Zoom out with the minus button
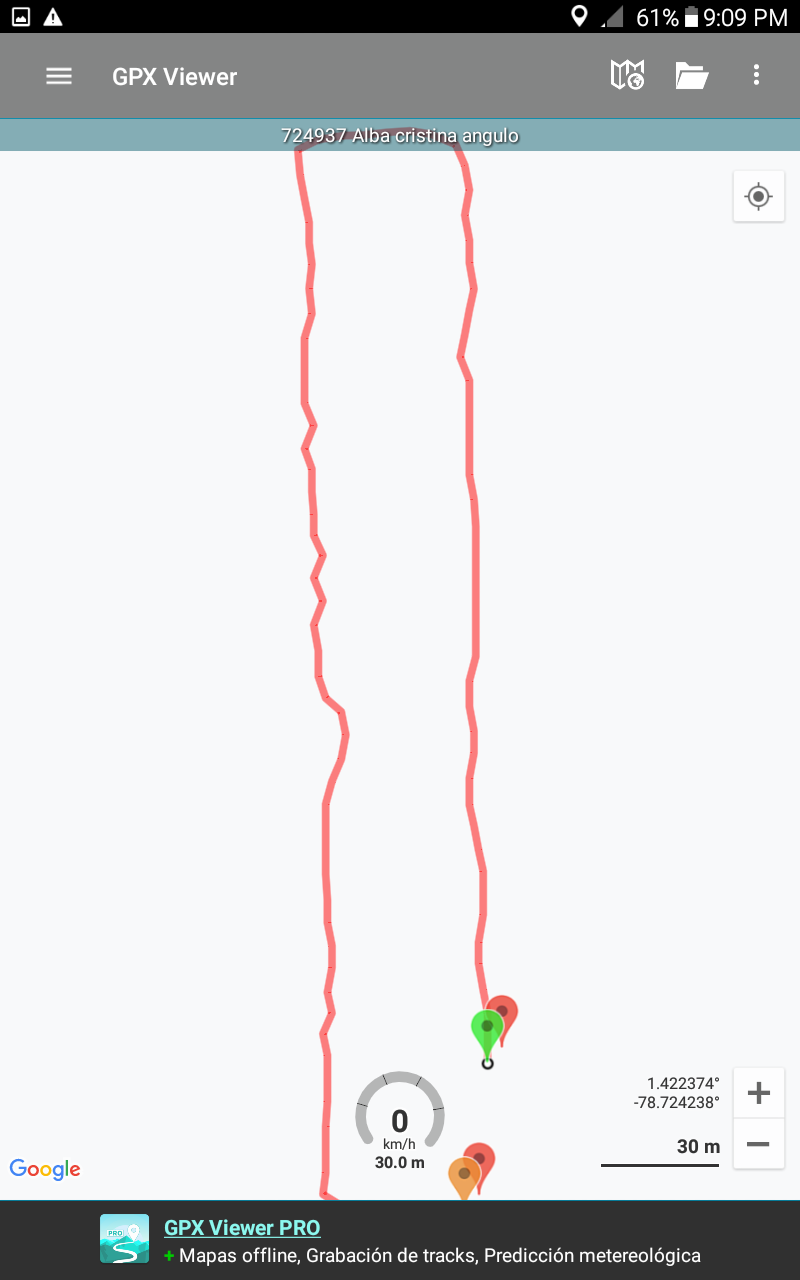800x1280 pixels. pos(758,1144)
